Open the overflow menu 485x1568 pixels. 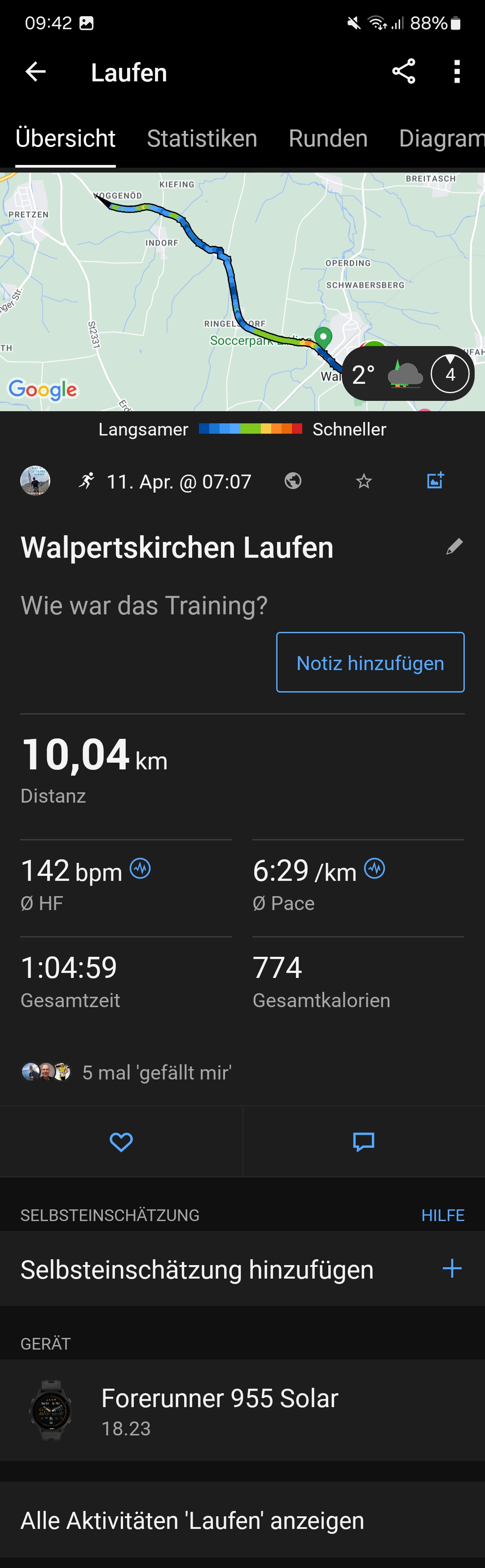[456, 72]
